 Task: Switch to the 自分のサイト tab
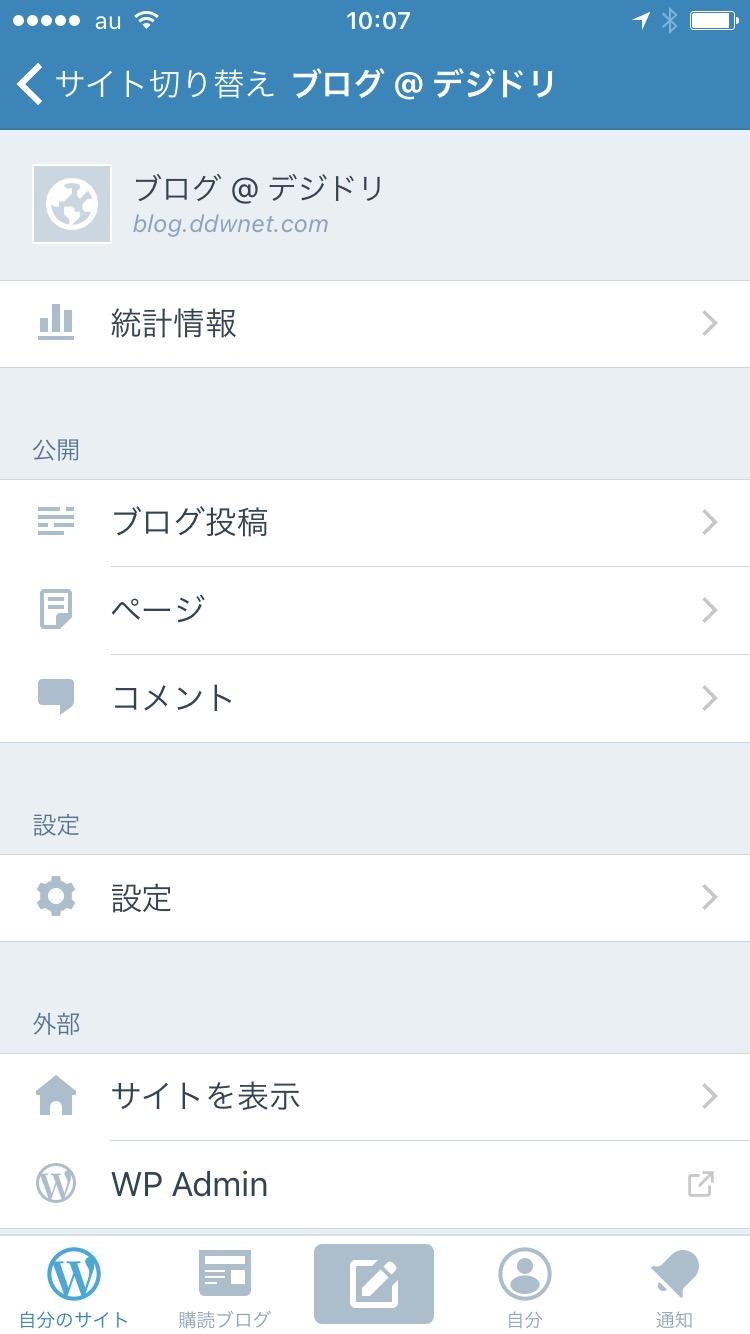click(x=75, y=1287)
